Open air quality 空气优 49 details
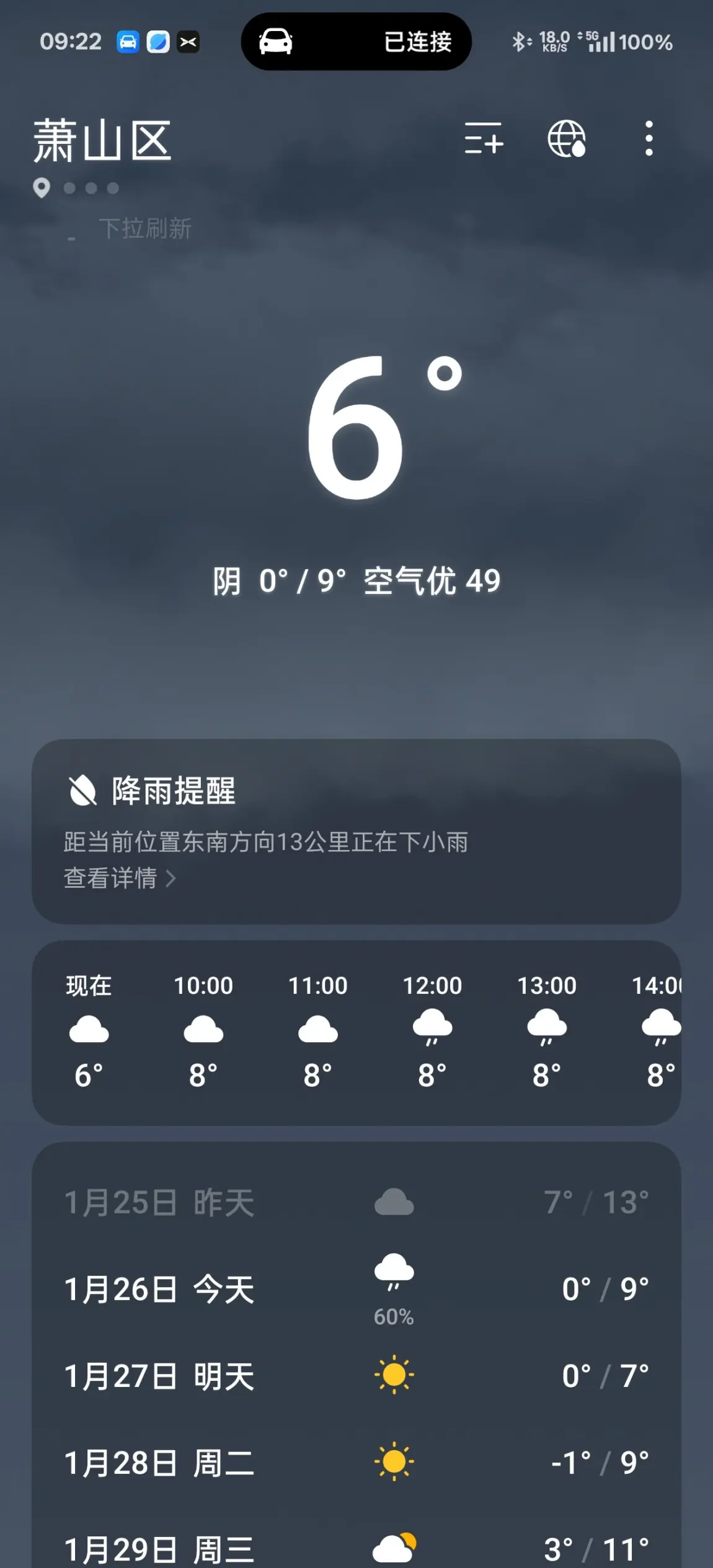 pos(432,581)
